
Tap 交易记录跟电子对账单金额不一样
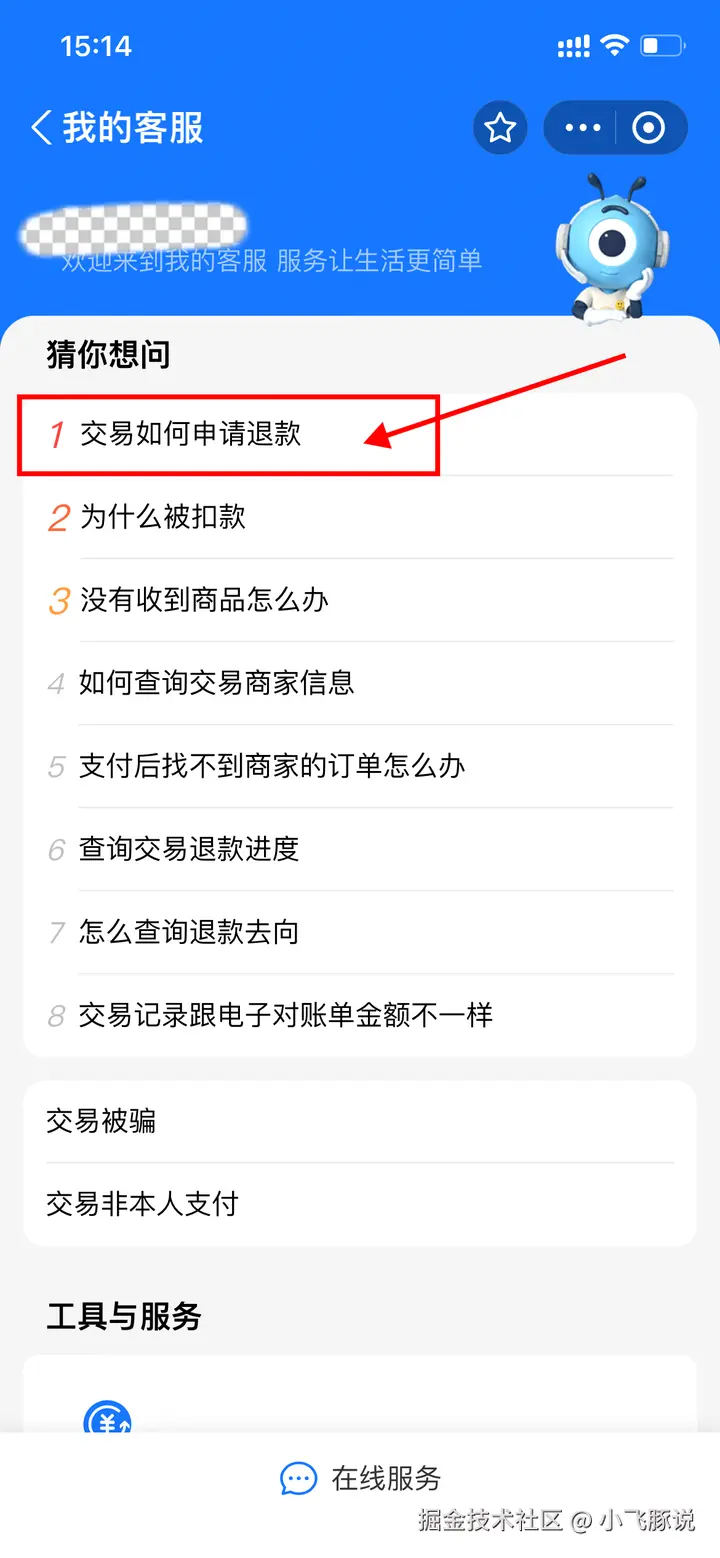coord(286,1015)
